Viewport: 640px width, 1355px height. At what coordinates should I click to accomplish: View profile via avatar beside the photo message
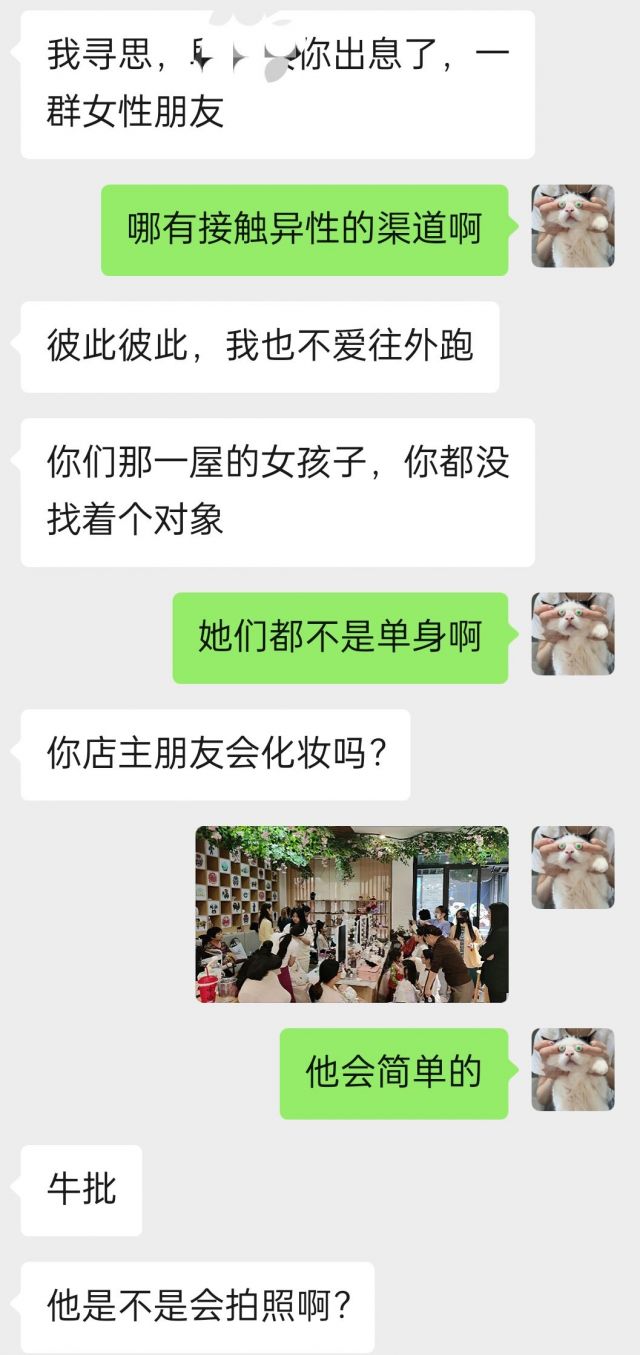pos(572,867)
